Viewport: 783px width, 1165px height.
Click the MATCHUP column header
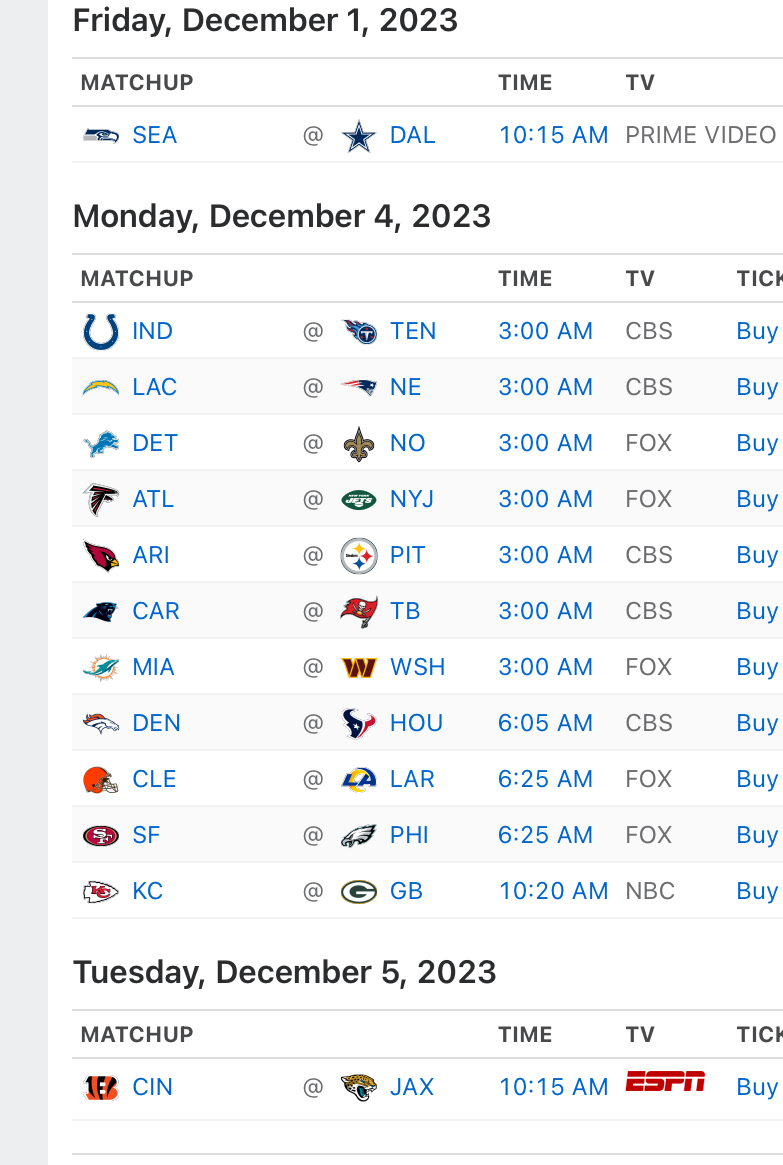136,82
